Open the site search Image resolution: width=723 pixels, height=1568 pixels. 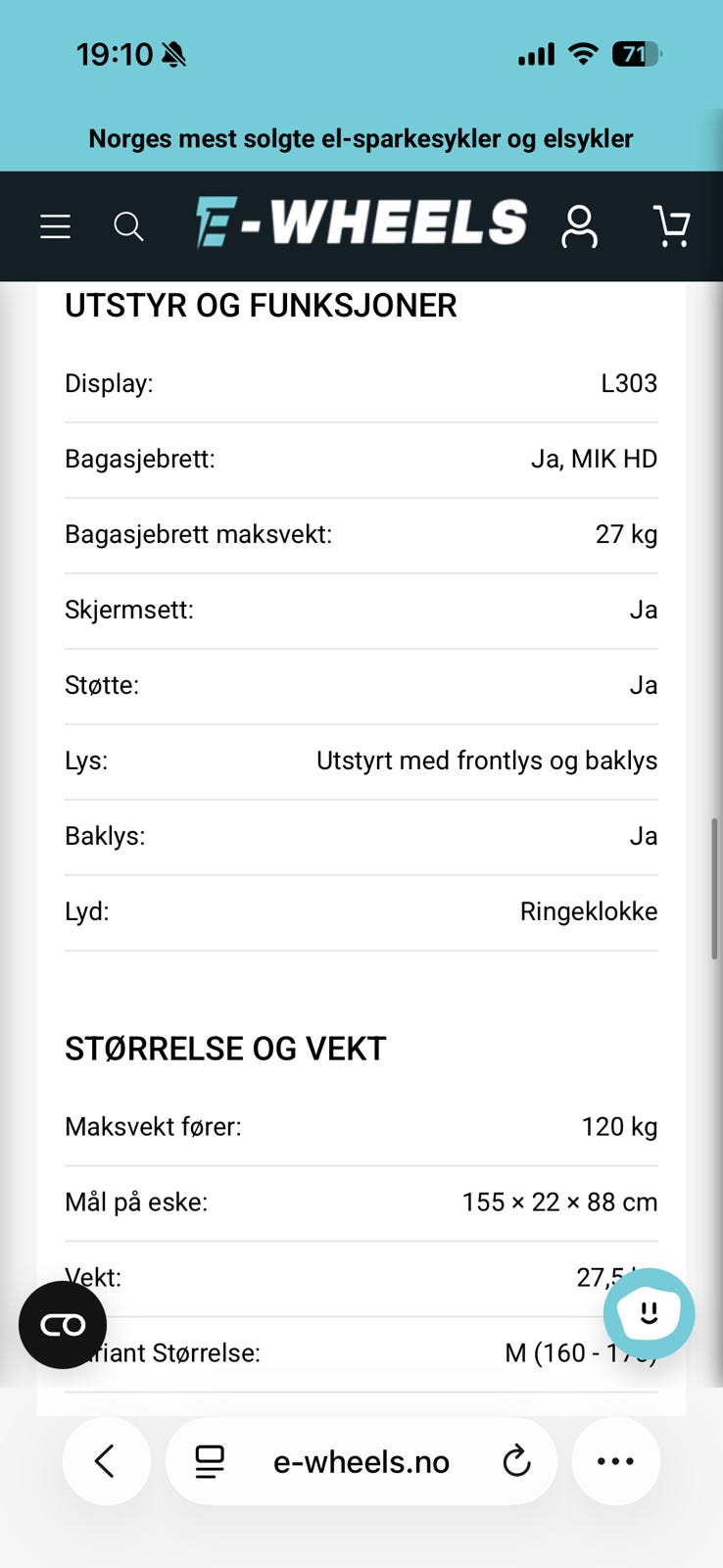tap(128, 227)
